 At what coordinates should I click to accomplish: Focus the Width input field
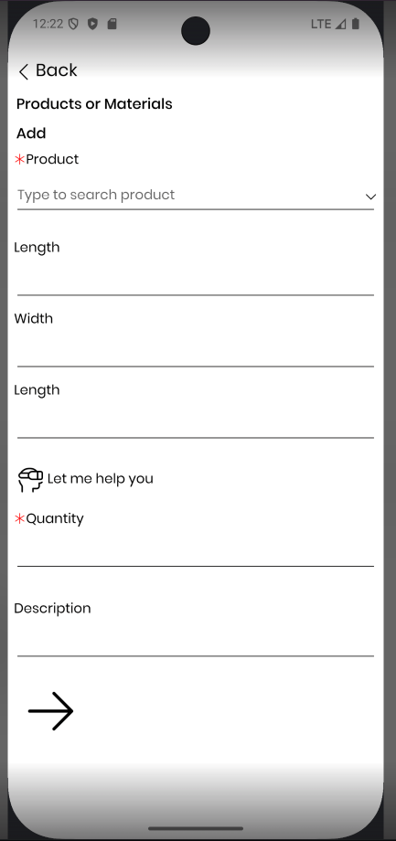195,351
